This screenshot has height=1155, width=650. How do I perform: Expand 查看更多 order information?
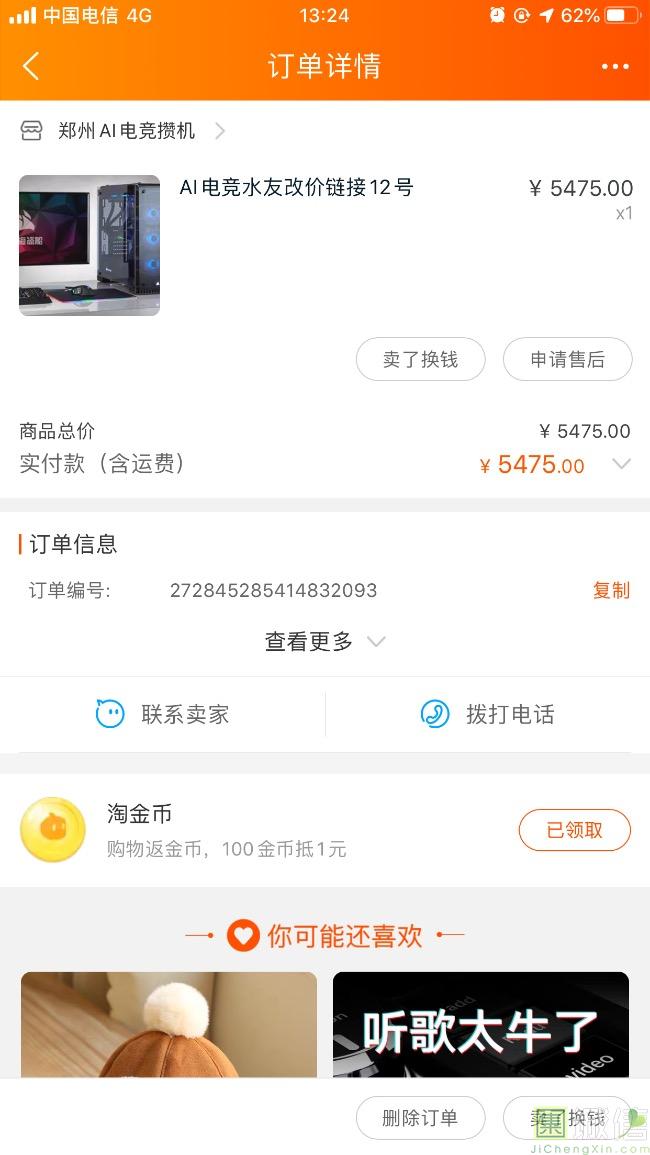[x=324, y=642]
